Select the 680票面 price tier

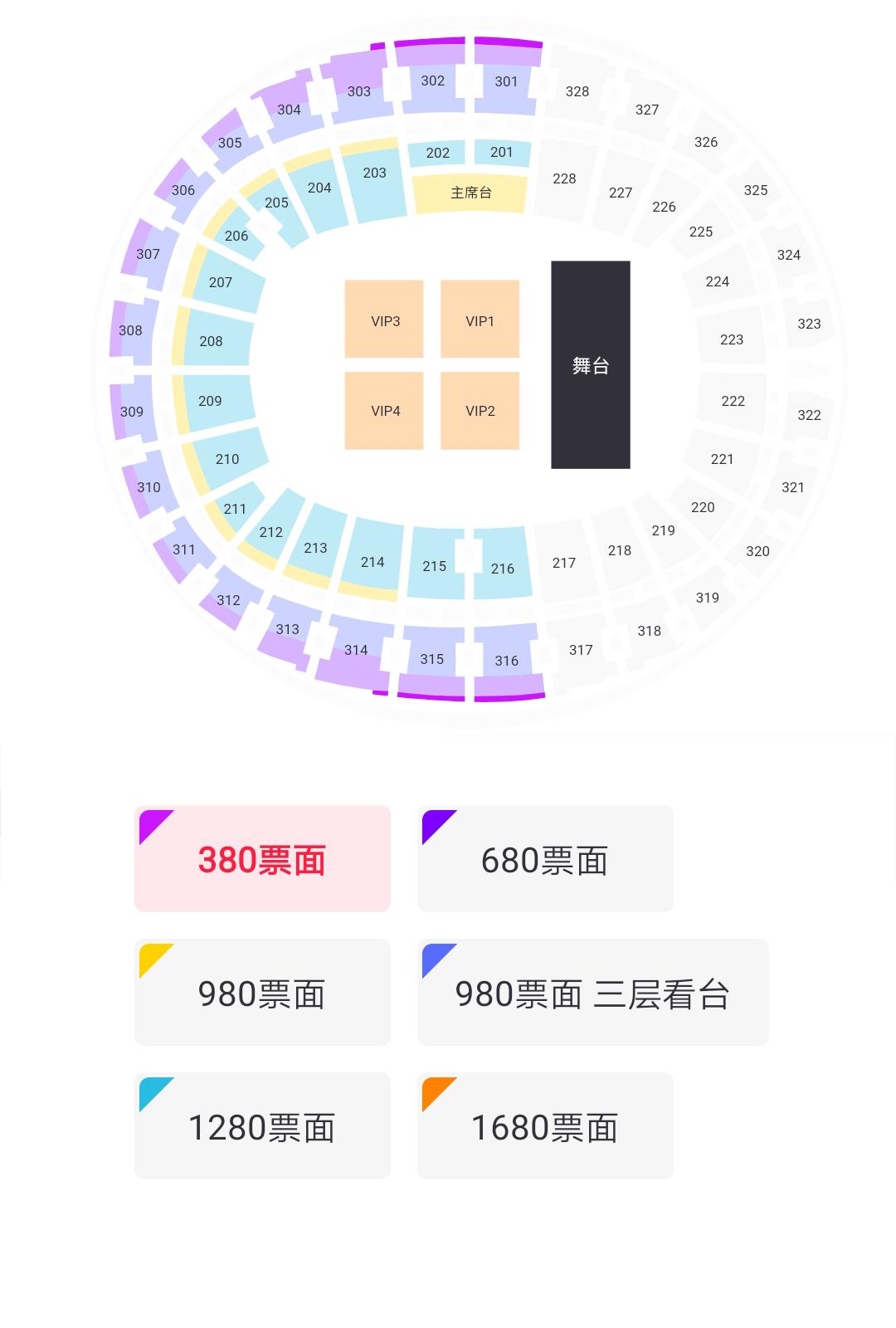tap(545, 859)
